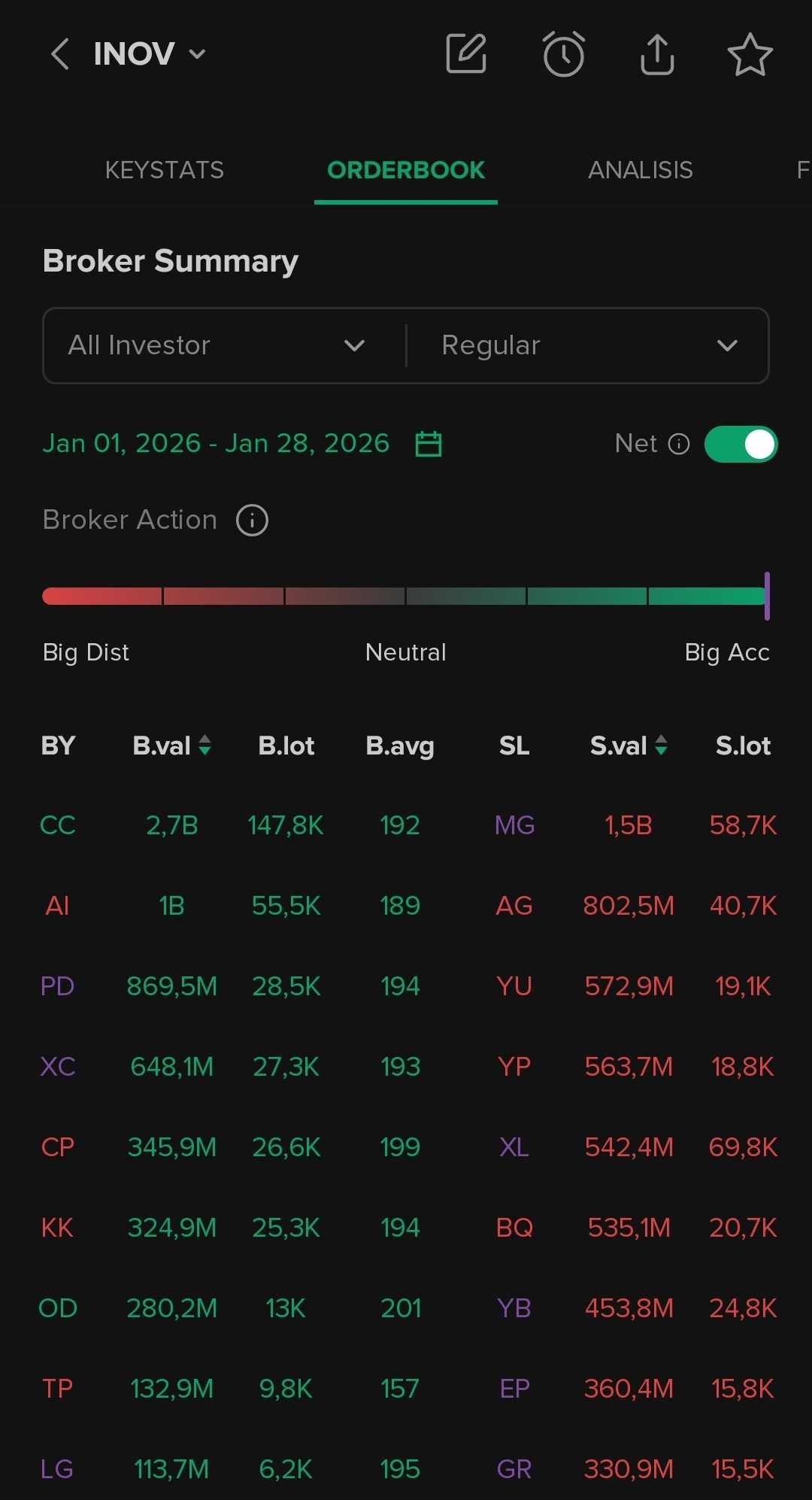This screenshot has height=1500, width=812.
Task: Turn off the Net toggle
Action: click(x=741, y=444)
